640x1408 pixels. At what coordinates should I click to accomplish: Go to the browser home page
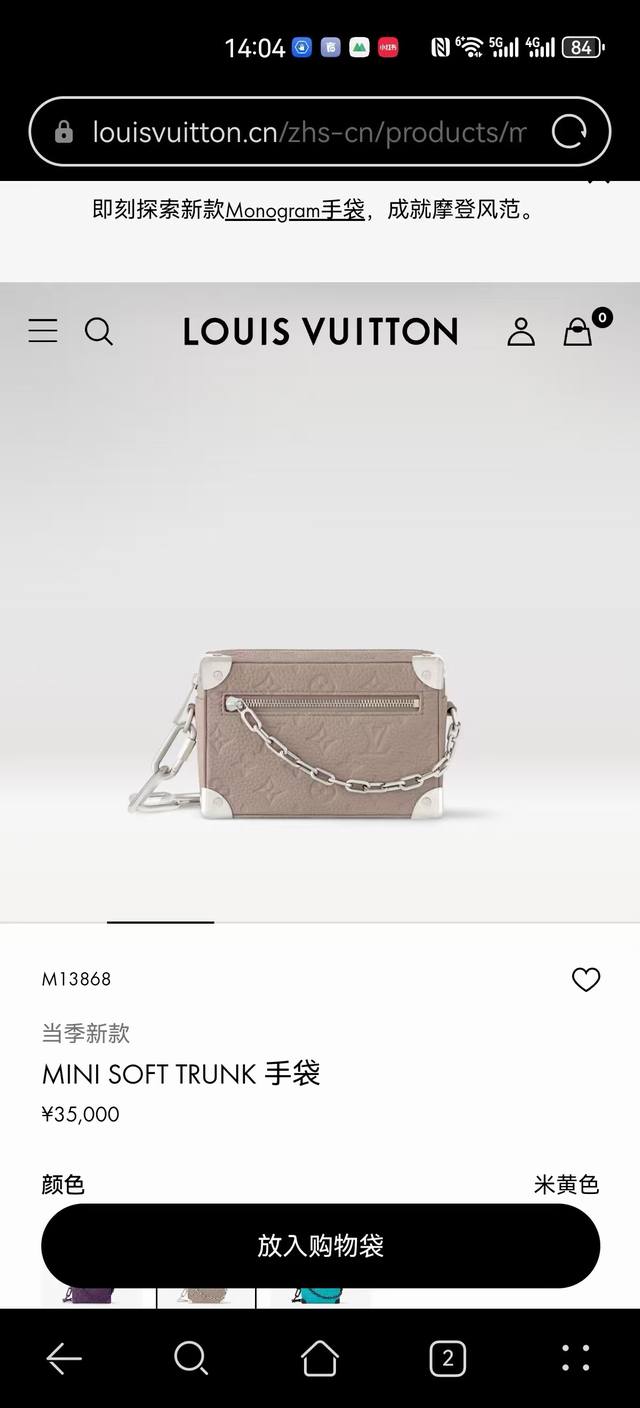(x=320, y=1358)
